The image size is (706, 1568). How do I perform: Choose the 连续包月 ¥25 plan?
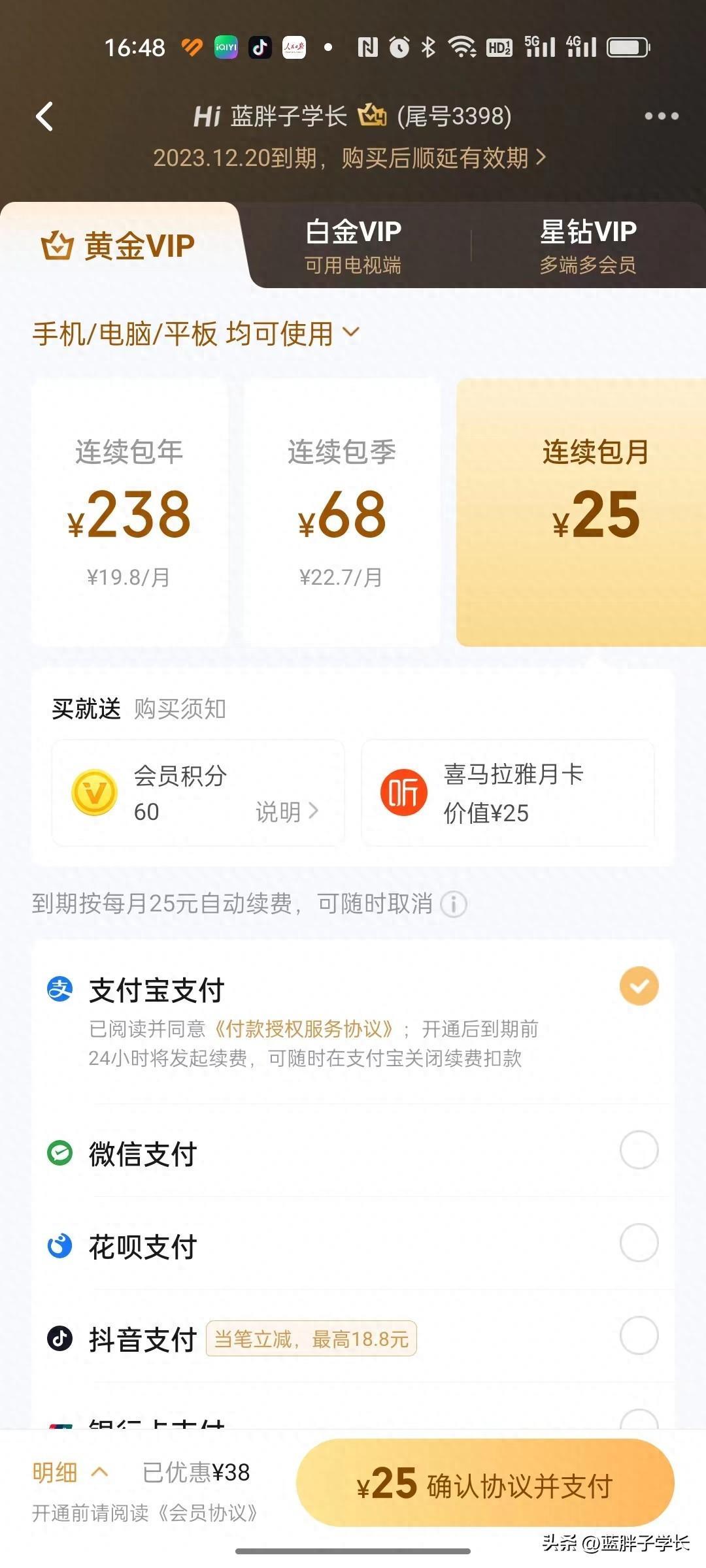point(581,513)
